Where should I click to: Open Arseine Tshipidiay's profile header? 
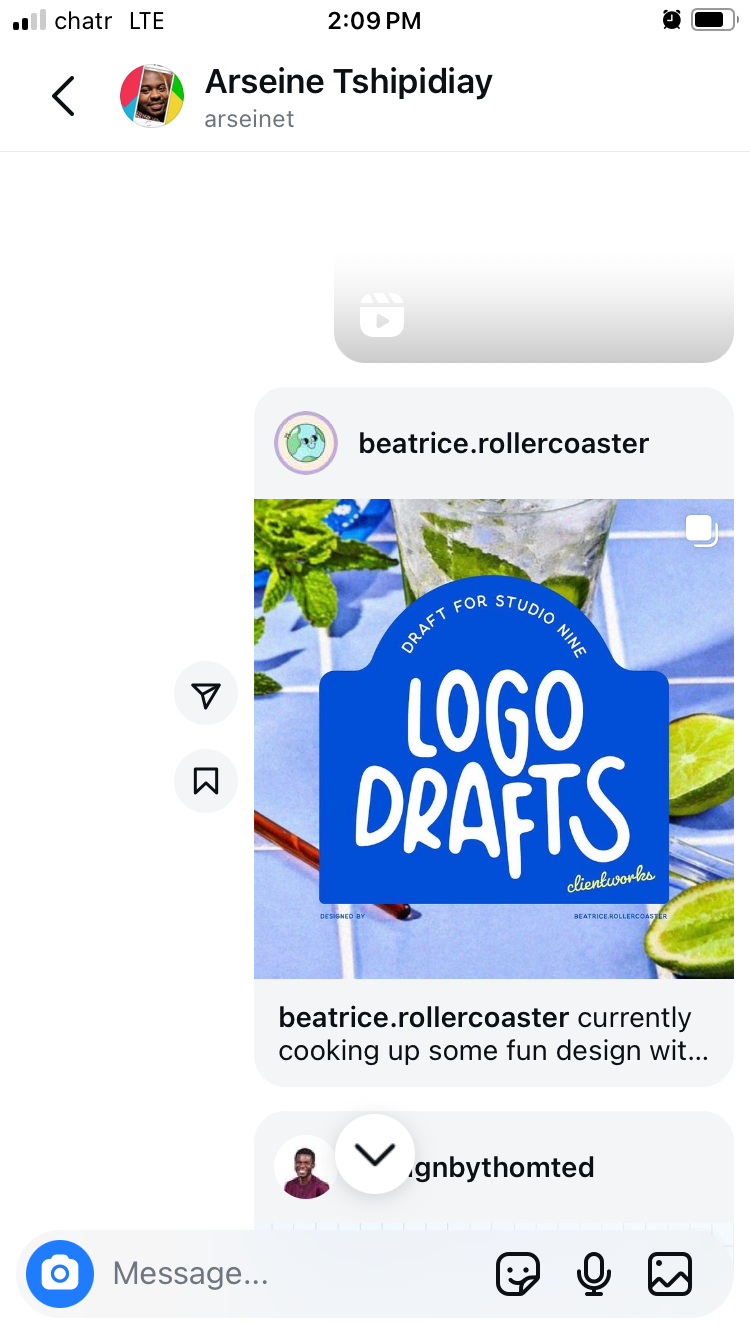[347, 96]
